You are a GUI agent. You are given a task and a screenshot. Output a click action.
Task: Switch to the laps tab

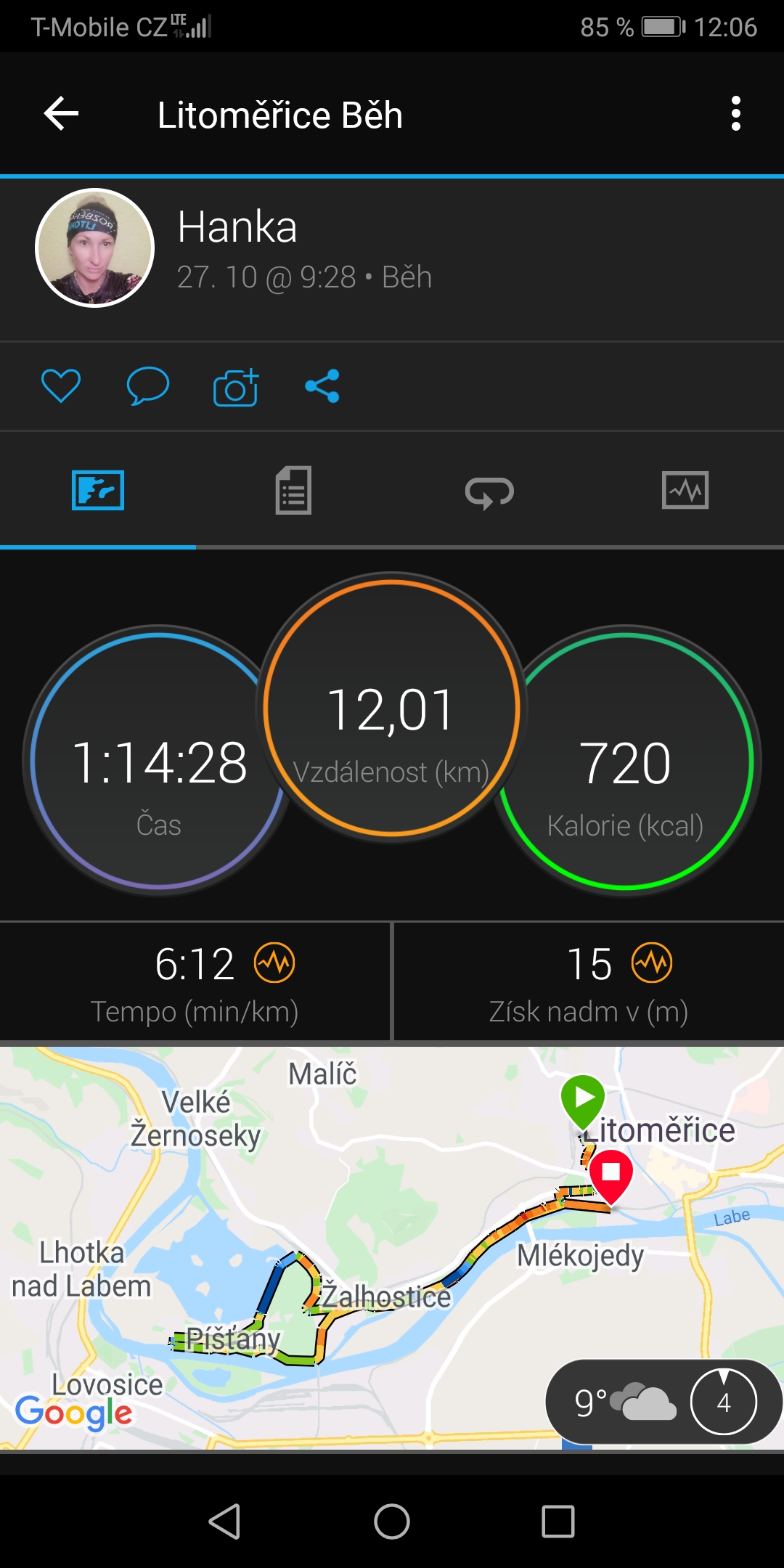489,492
